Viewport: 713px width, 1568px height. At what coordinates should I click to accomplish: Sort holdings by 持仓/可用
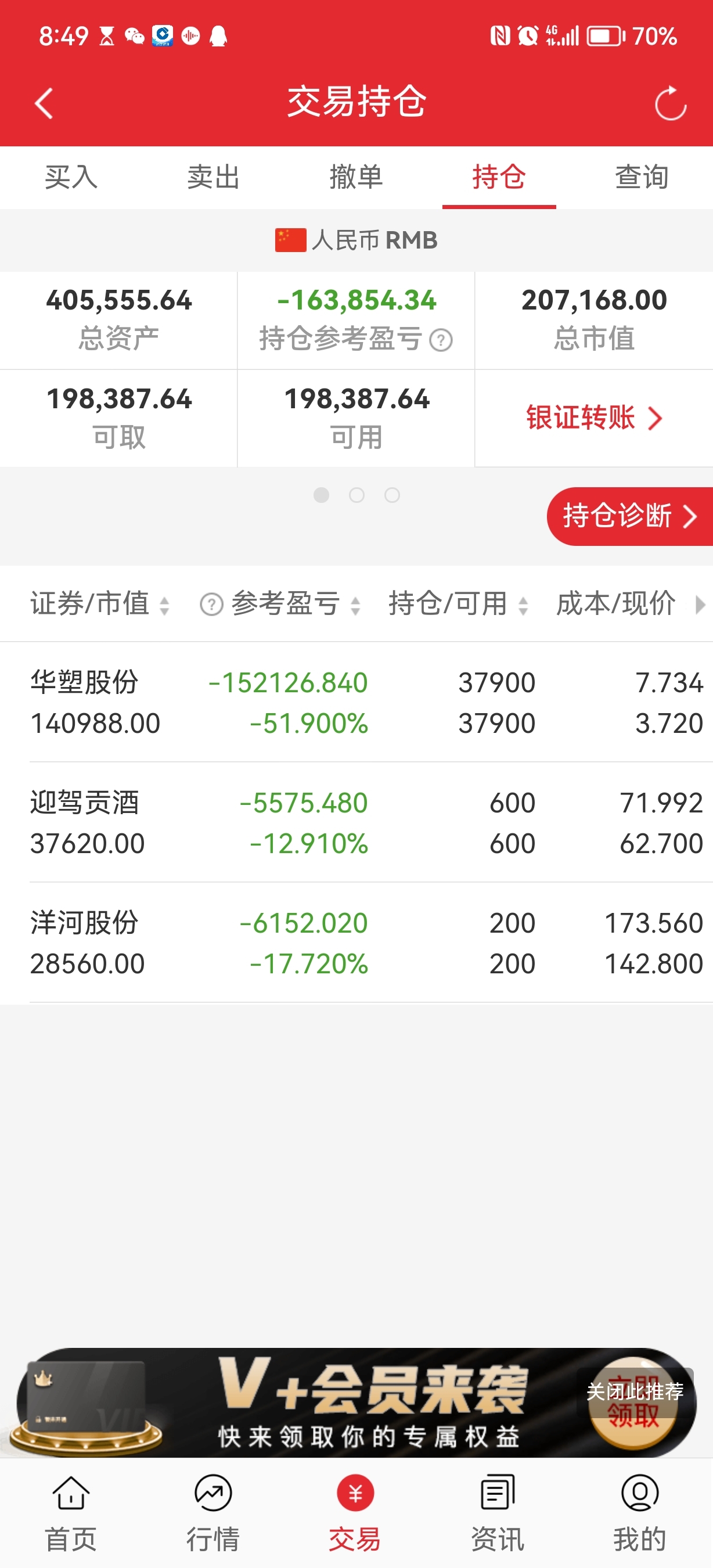coord(458,604)
